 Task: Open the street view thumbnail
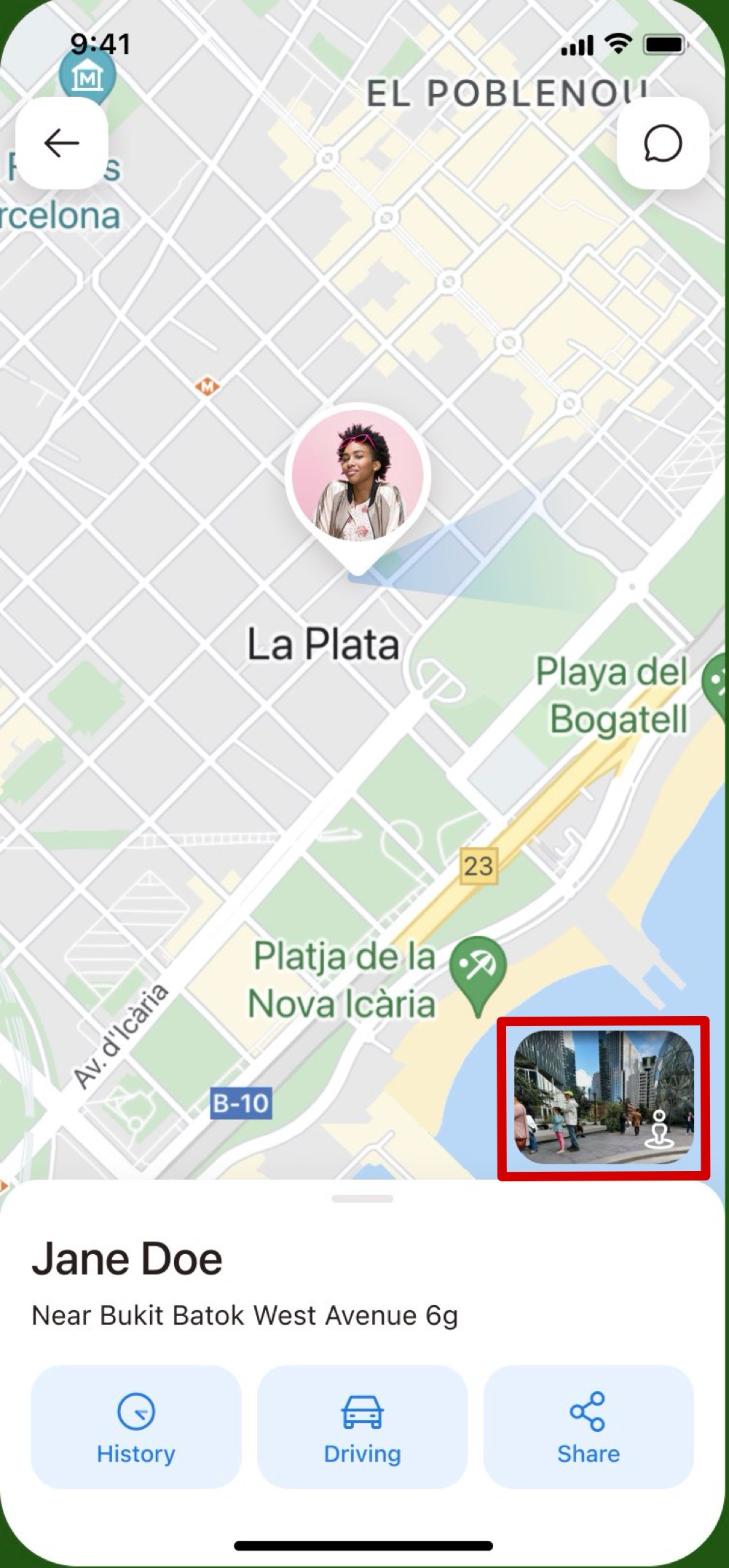604,1097
